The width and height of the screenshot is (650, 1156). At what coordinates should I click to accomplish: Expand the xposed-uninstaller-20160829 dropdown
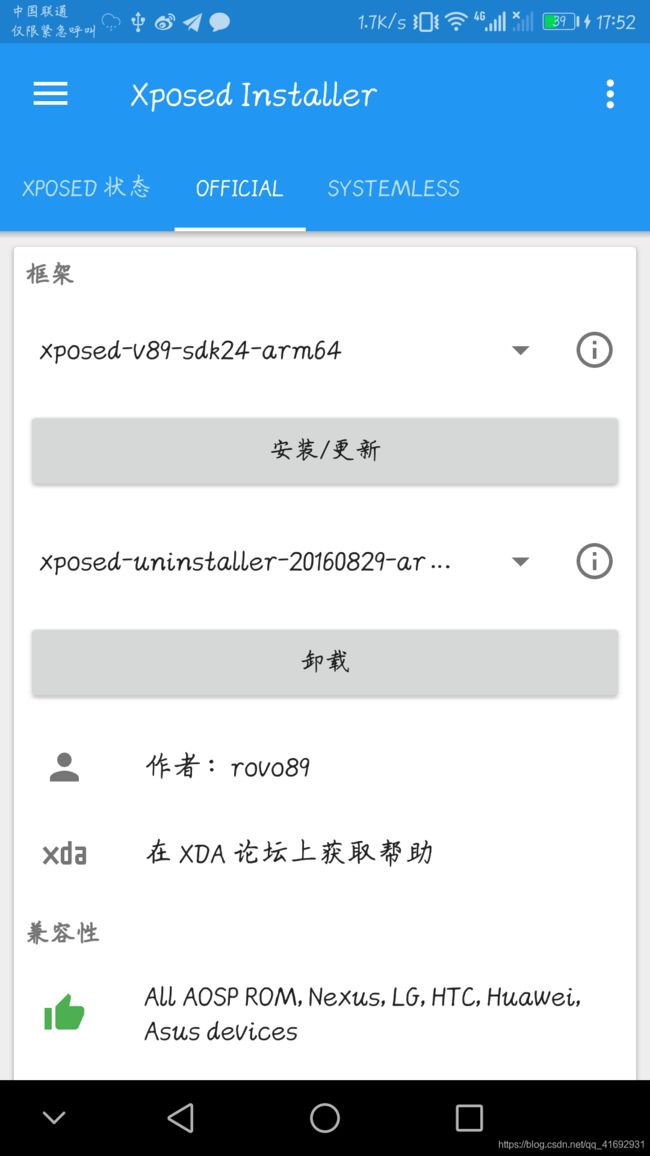pos(285,562)
